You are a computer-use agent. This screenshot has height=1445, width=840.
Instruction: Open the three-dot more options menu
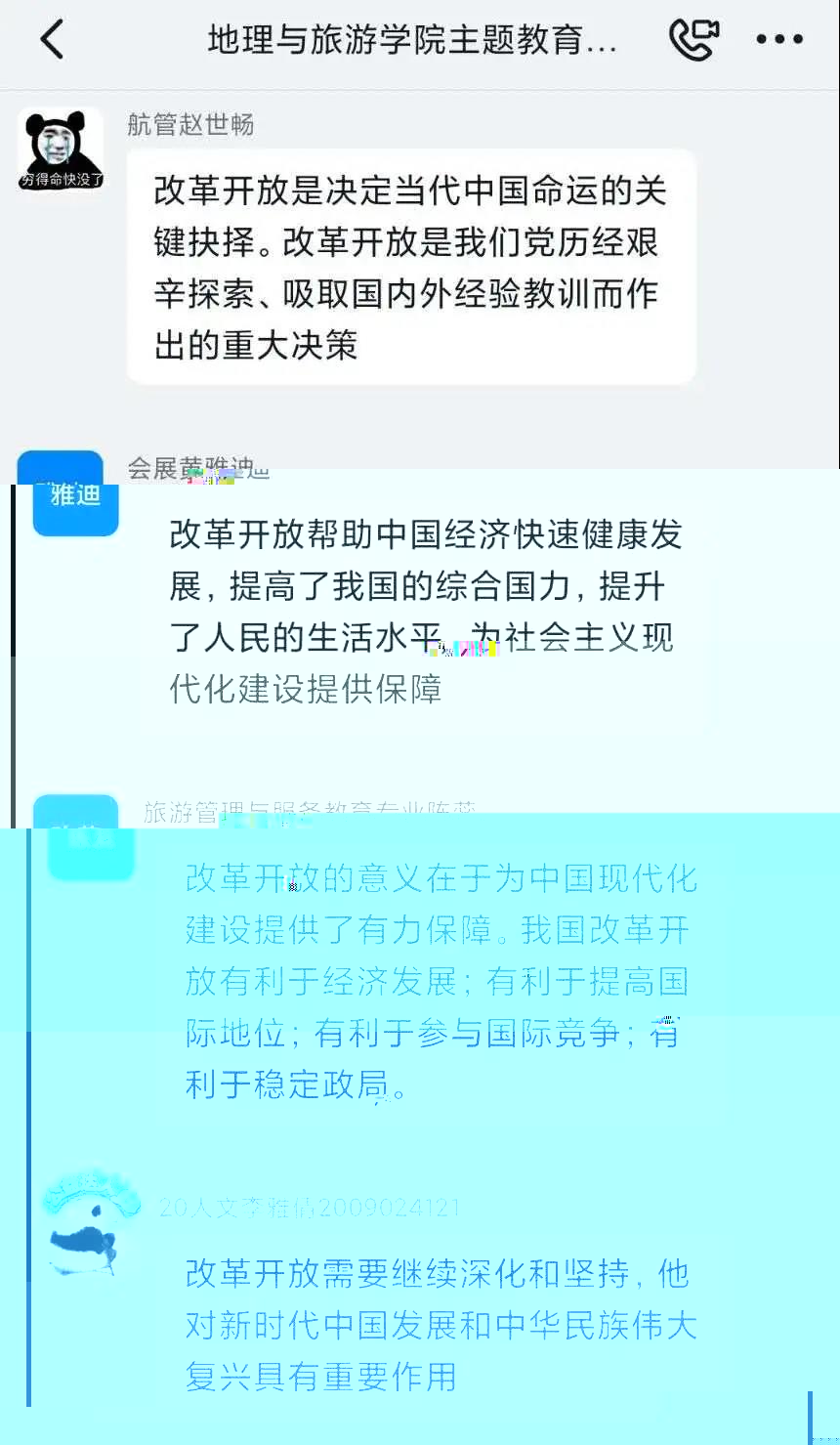[x=779, y=40]
